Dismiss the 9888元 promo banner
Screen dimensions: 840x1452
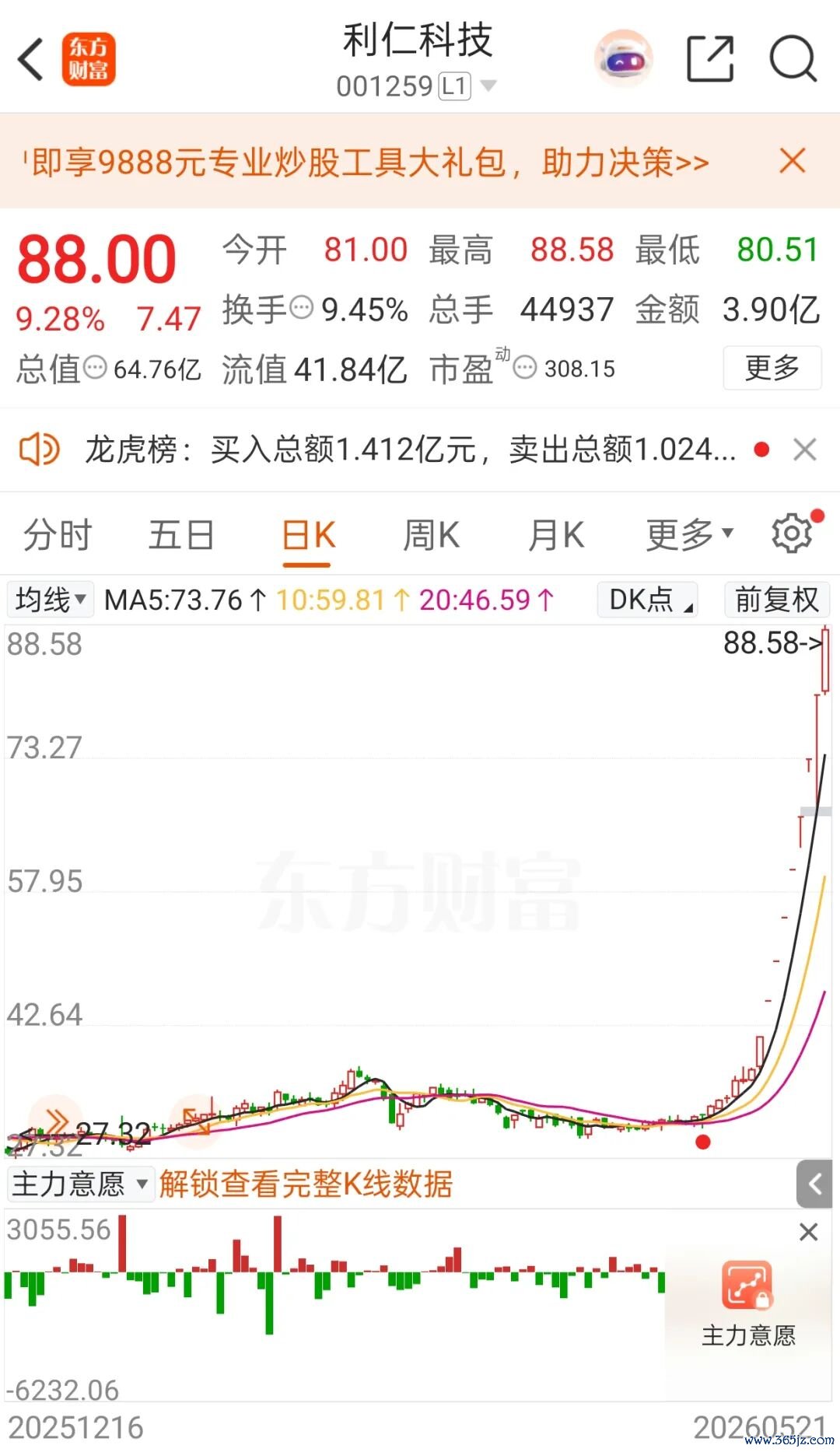pos(792,162)
